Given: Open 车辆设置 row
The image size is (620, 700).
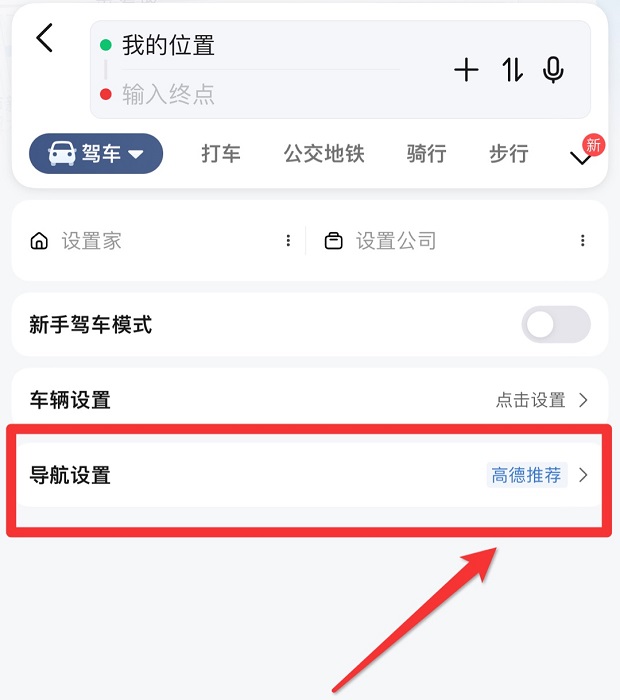Looking at the screenshot, I should pyautogui.click(x=309, y=400).
